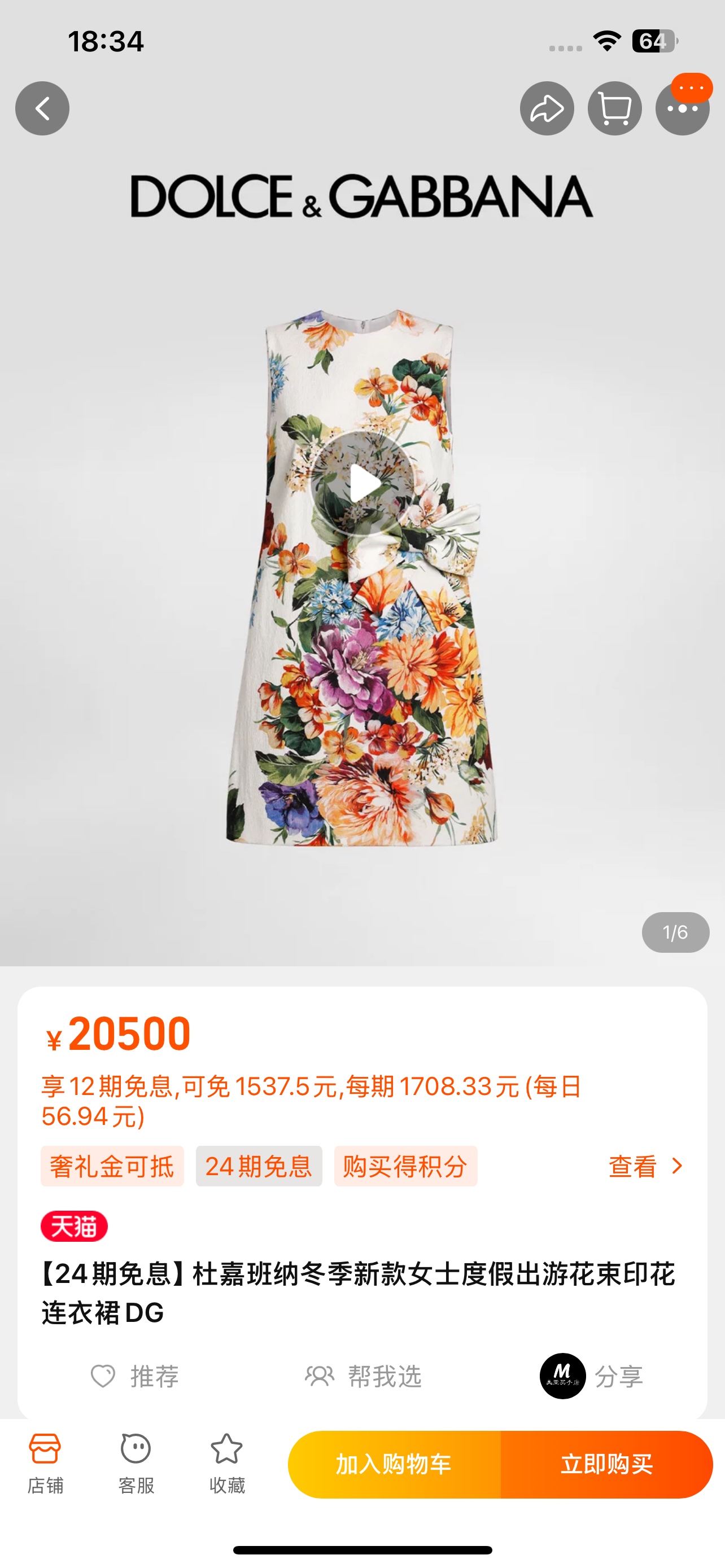The image size is (725, 1568).
Task: Open the more options menu
Action: pos(682,110)
